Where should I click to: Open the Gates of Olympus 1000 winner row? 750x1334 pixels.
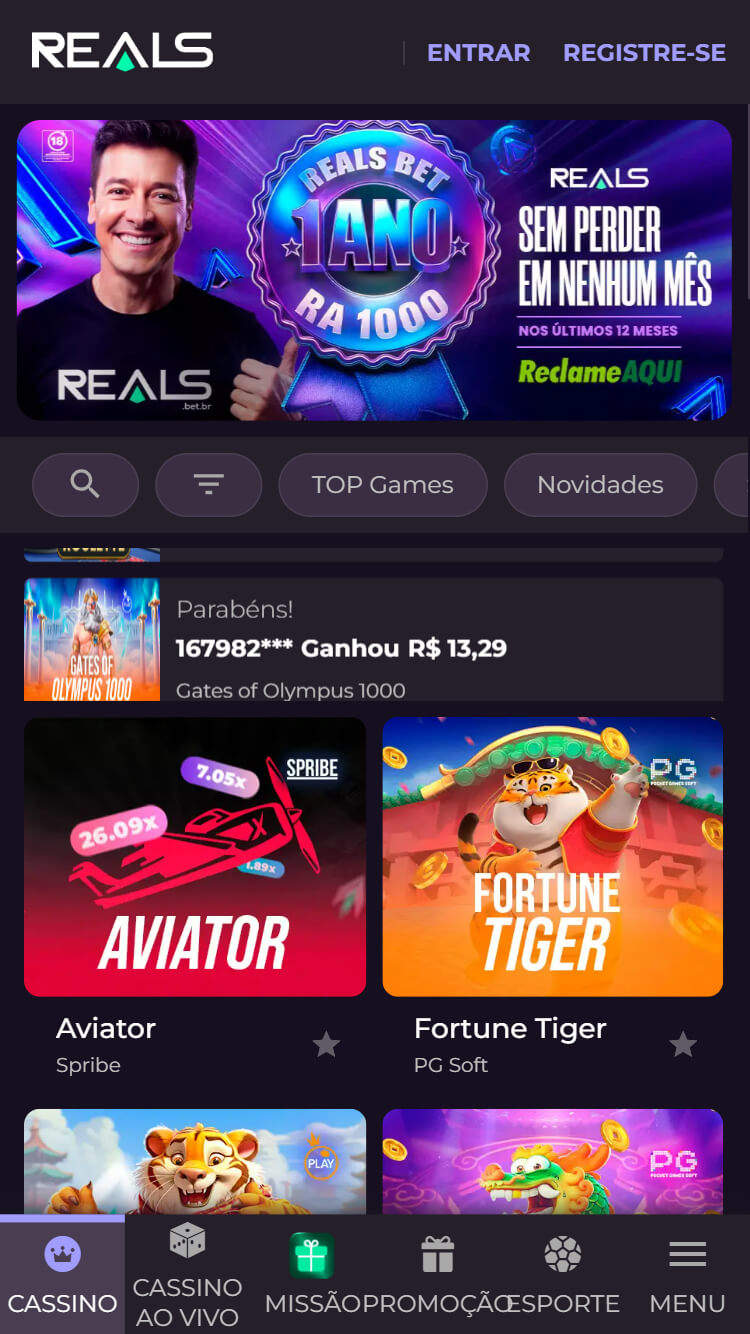[x=373, y=640]
